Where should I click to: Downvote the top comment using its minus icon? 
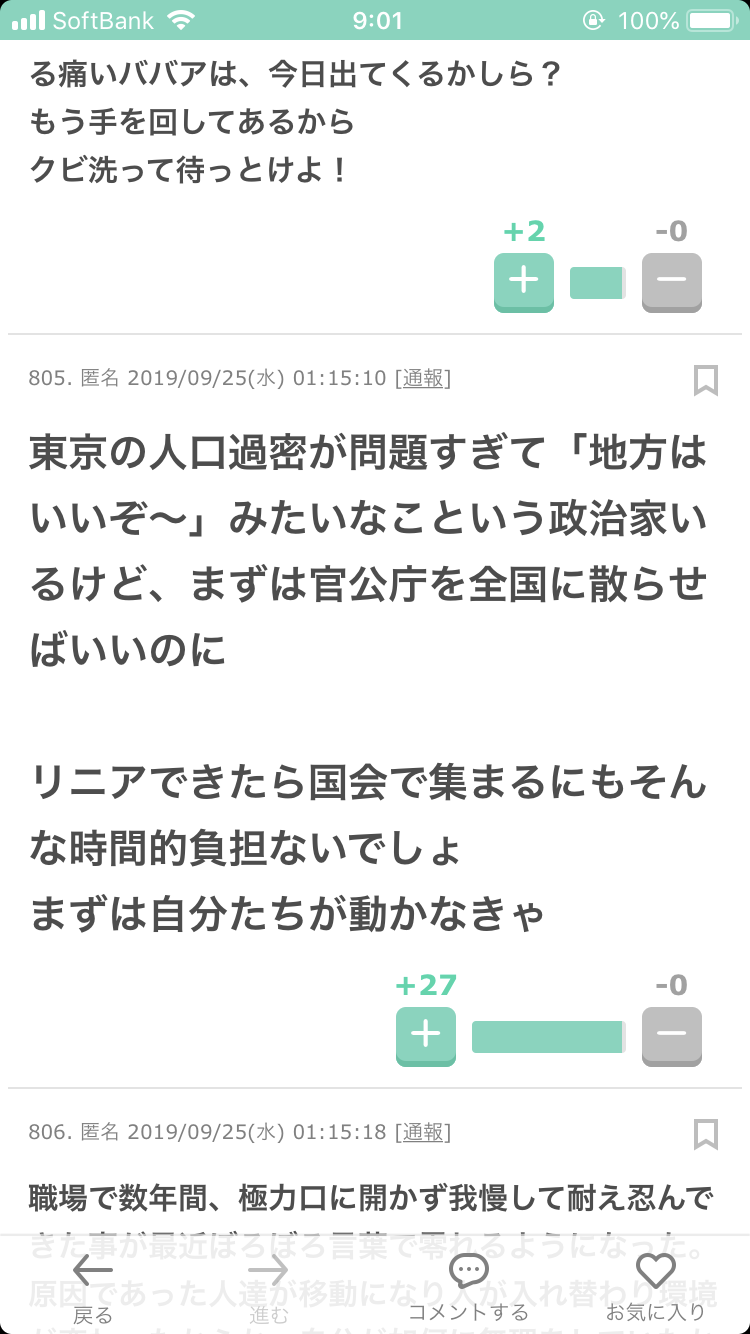pyautogui.click(x=671, y=283)
